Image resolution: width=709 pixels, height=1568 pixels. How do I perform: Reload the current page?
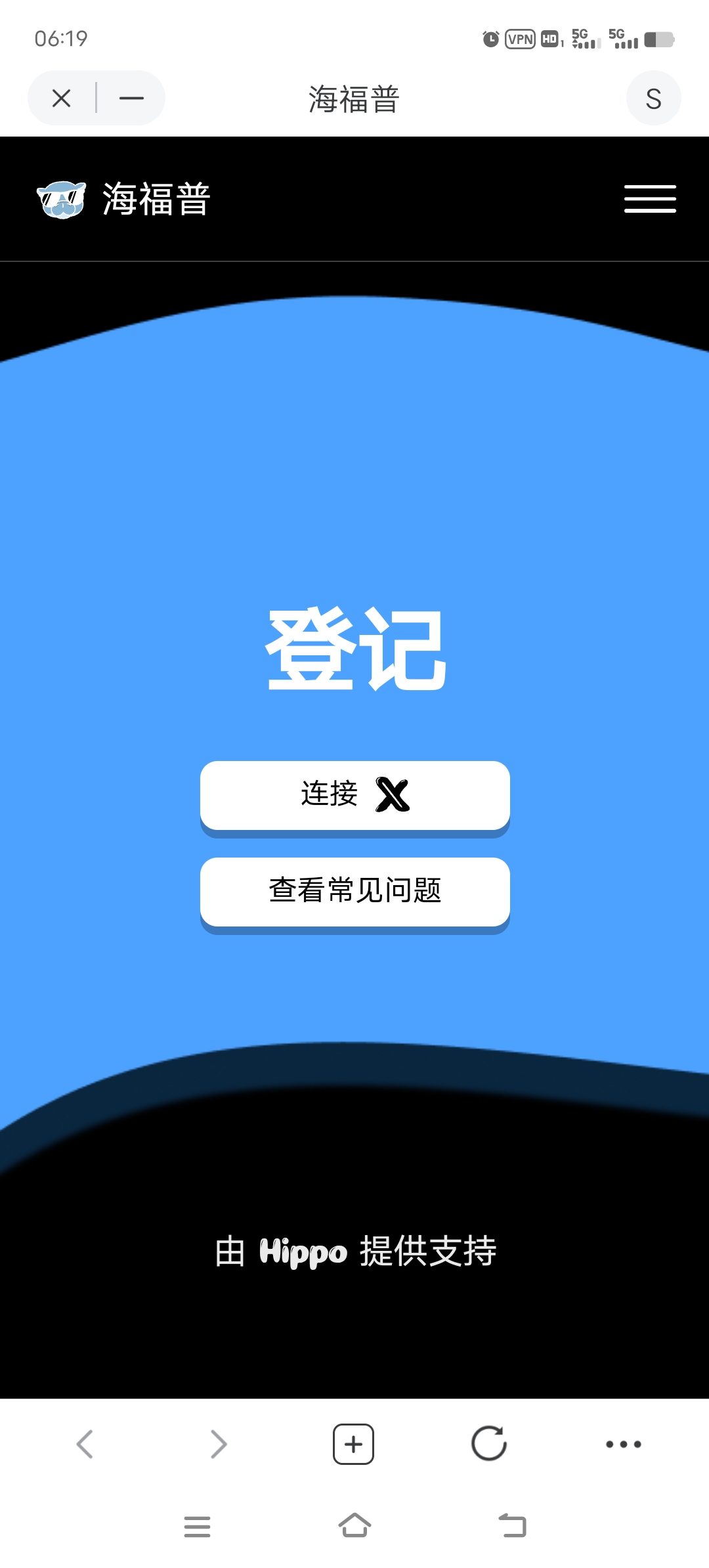(x=489, y=1444)
